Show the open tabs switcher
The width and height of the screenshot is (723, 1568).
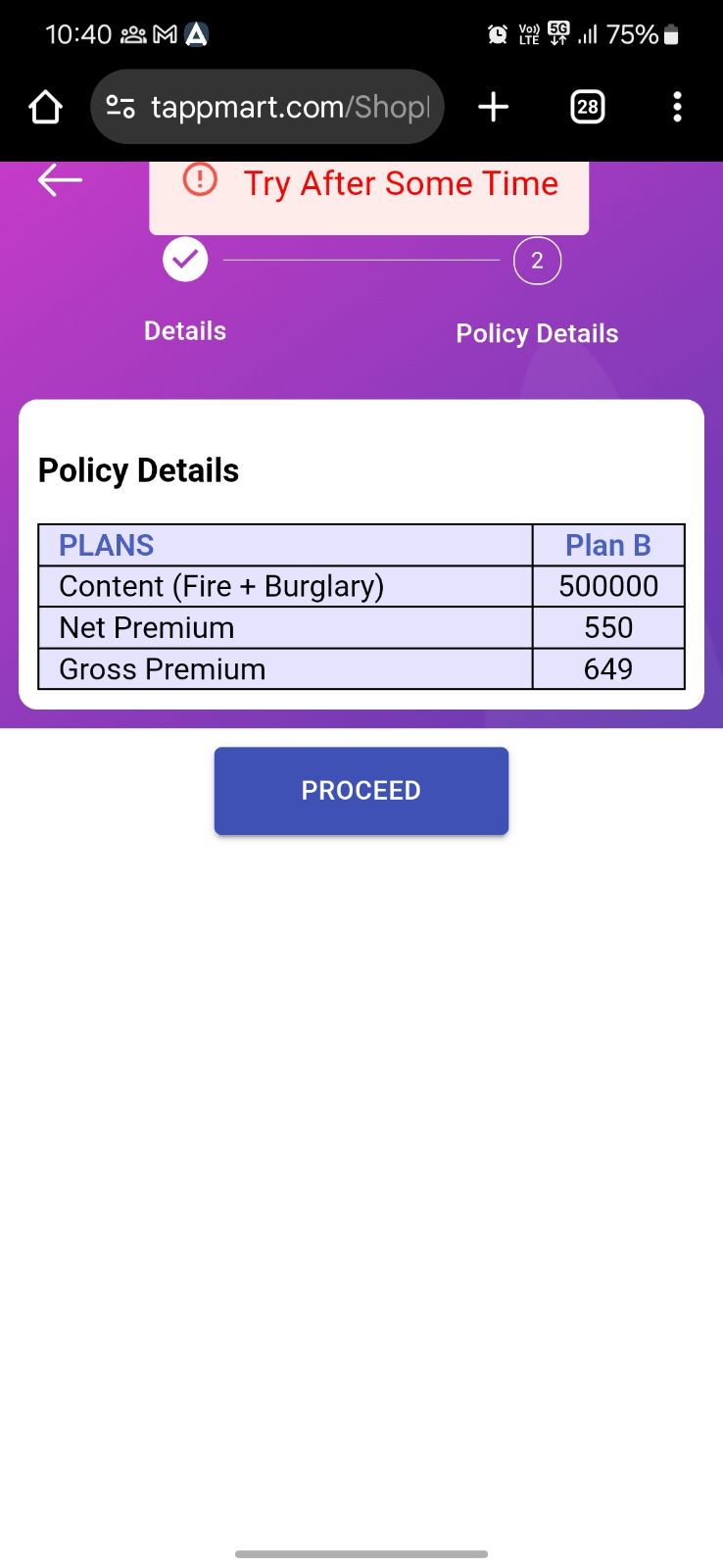pos(587,107)
